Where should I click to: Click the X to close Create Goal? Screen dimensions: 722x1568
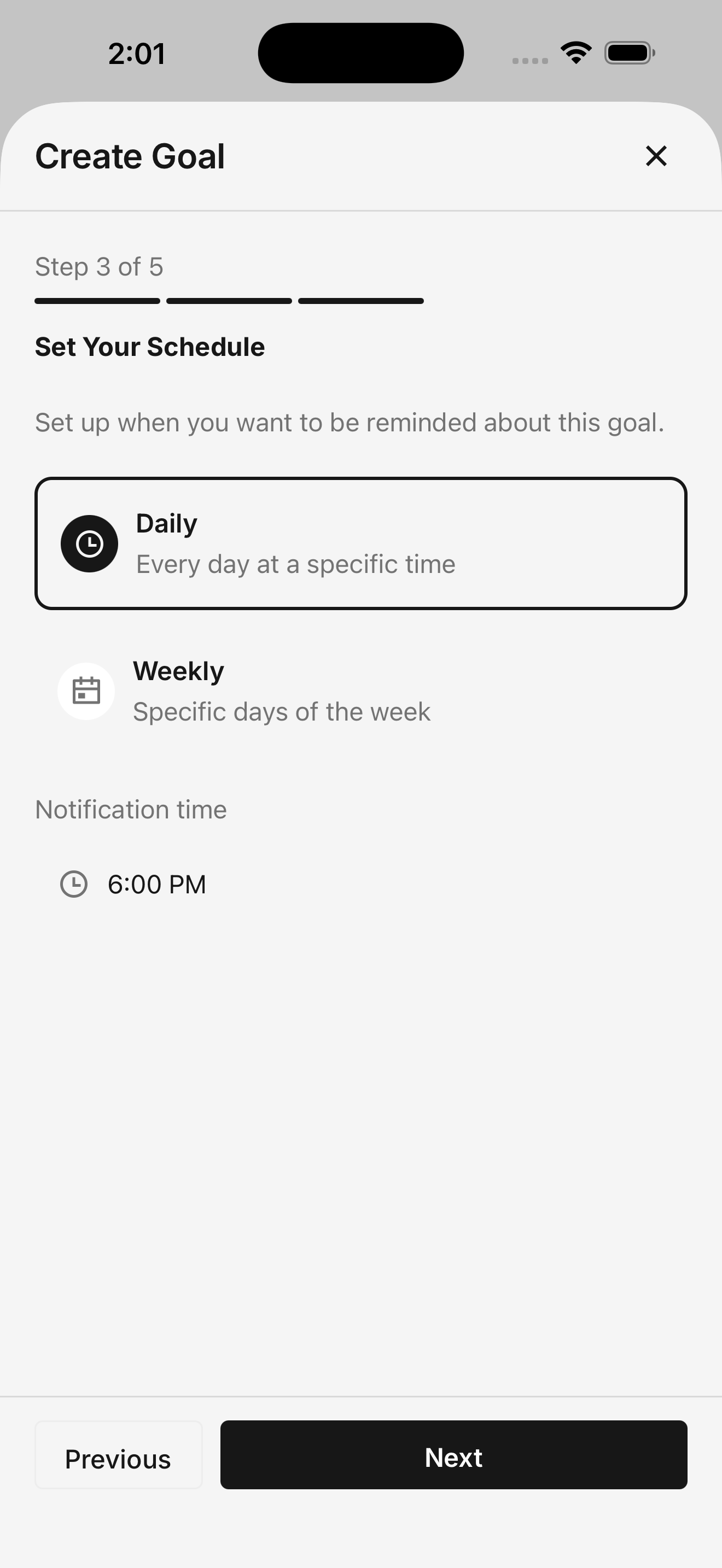pyautogui.click(x=656, y=156)
